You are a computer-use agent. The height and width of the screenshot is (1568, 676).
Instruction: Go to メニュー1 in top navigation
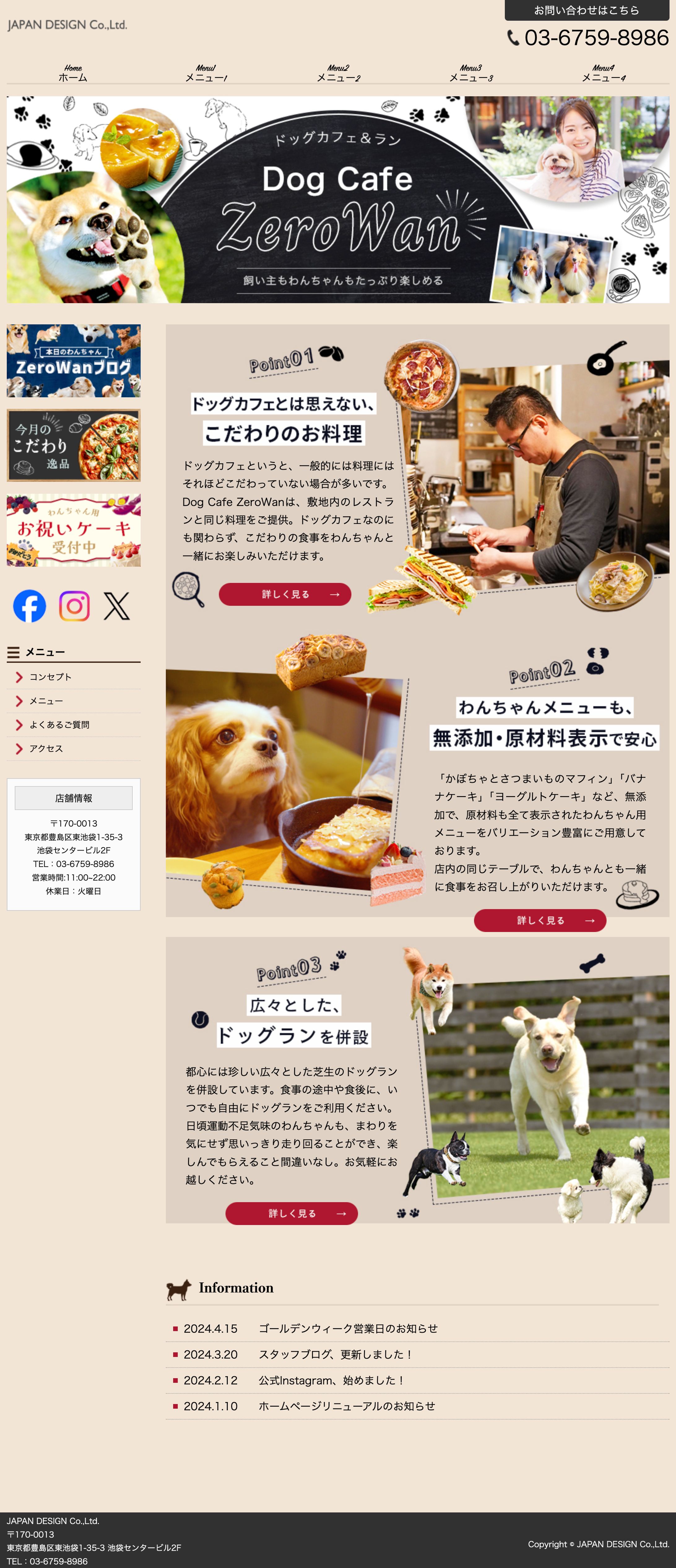[206, 74]
